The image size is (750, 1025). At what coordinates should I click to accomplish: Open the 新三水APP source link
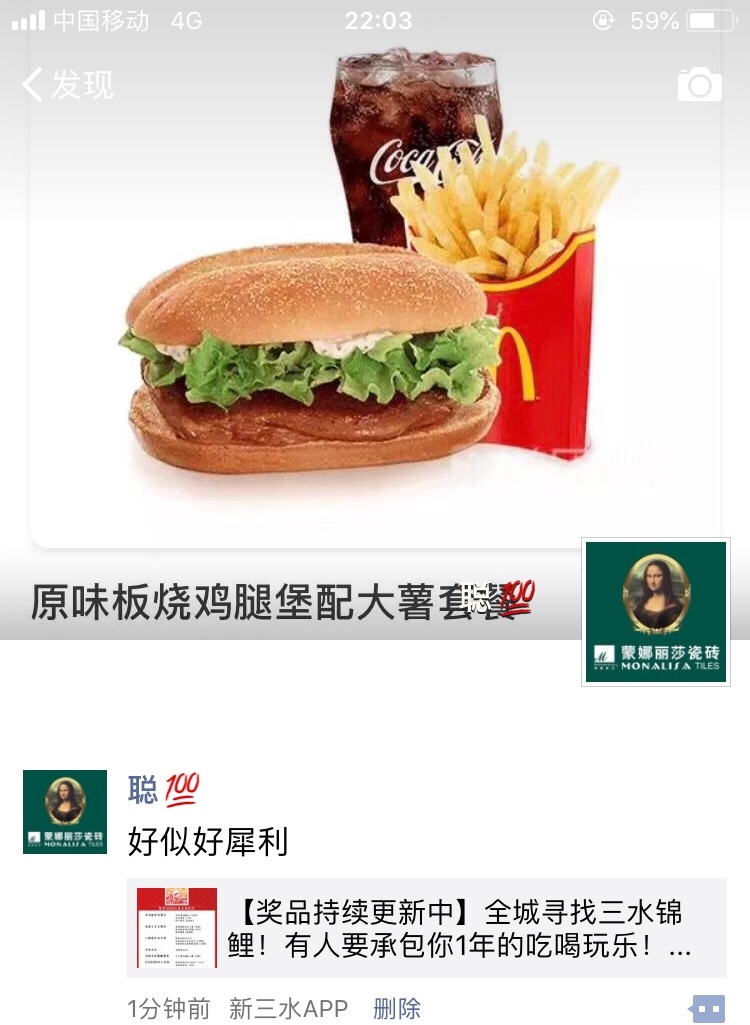[x=288, y=1008]
